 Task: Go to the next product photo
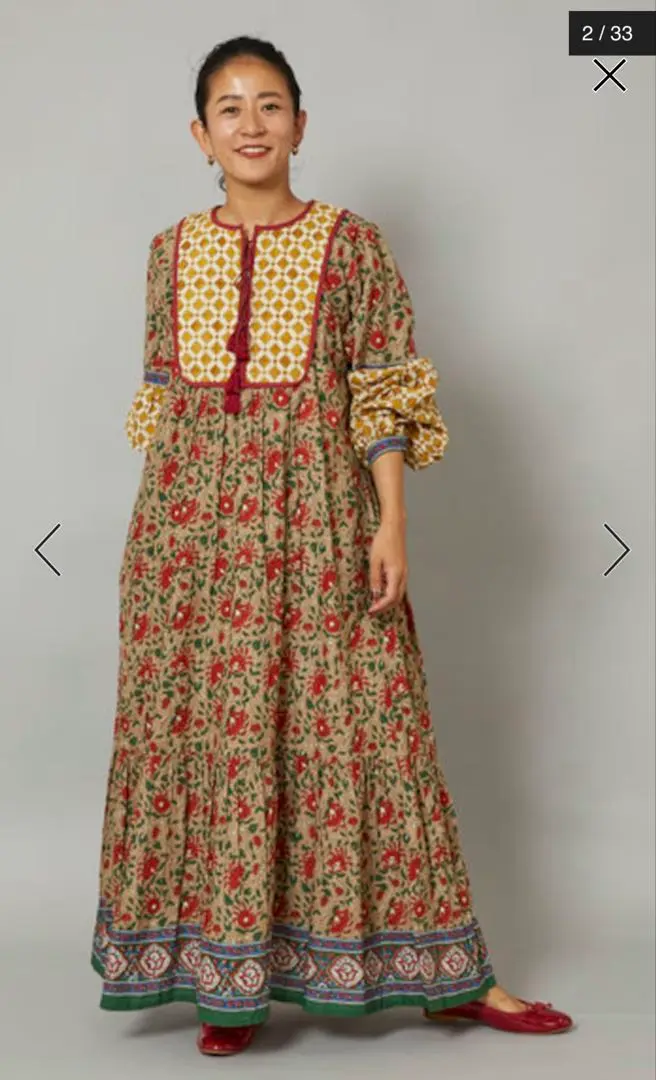pyautogui.click(x=616, y=550)
